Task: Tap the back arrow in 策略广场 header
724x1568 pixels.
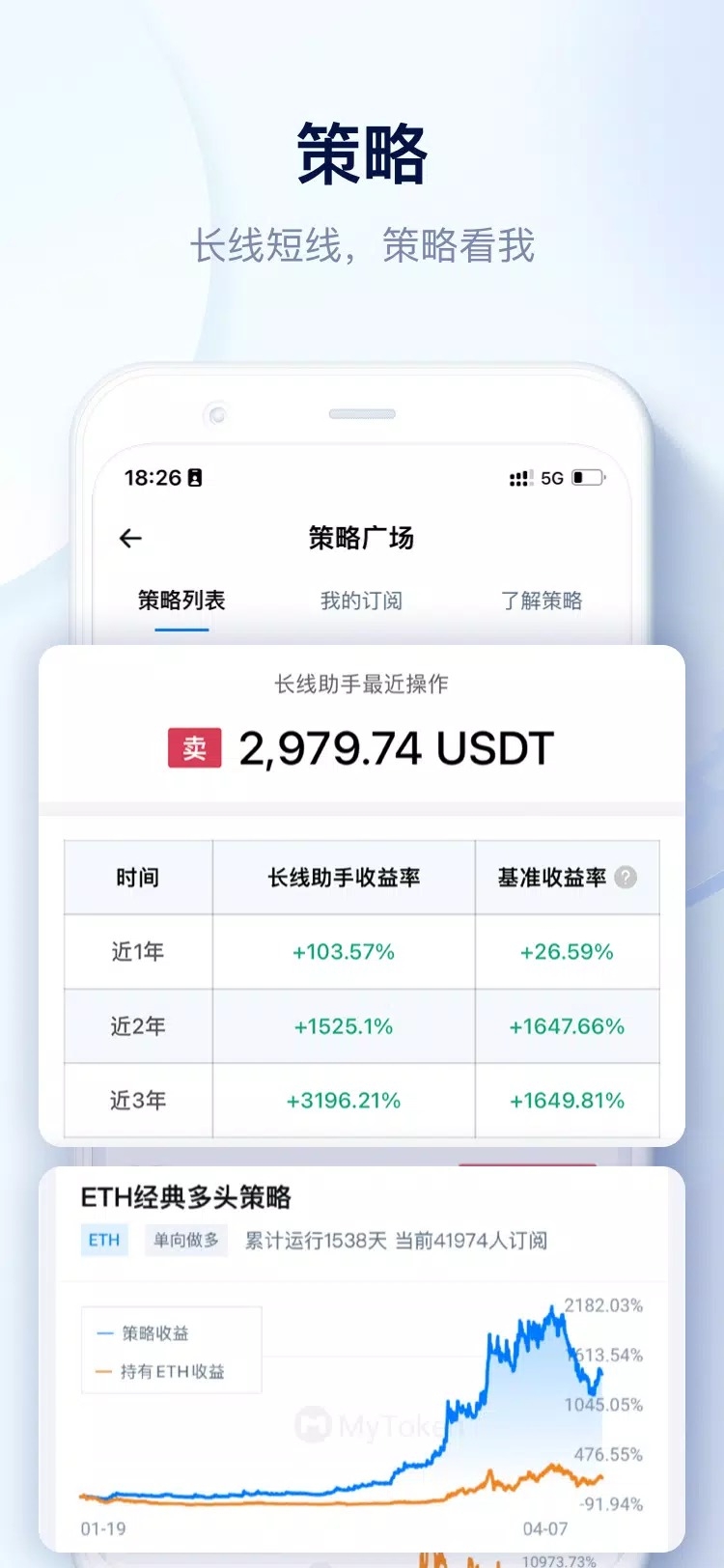Action: [131, 538]
